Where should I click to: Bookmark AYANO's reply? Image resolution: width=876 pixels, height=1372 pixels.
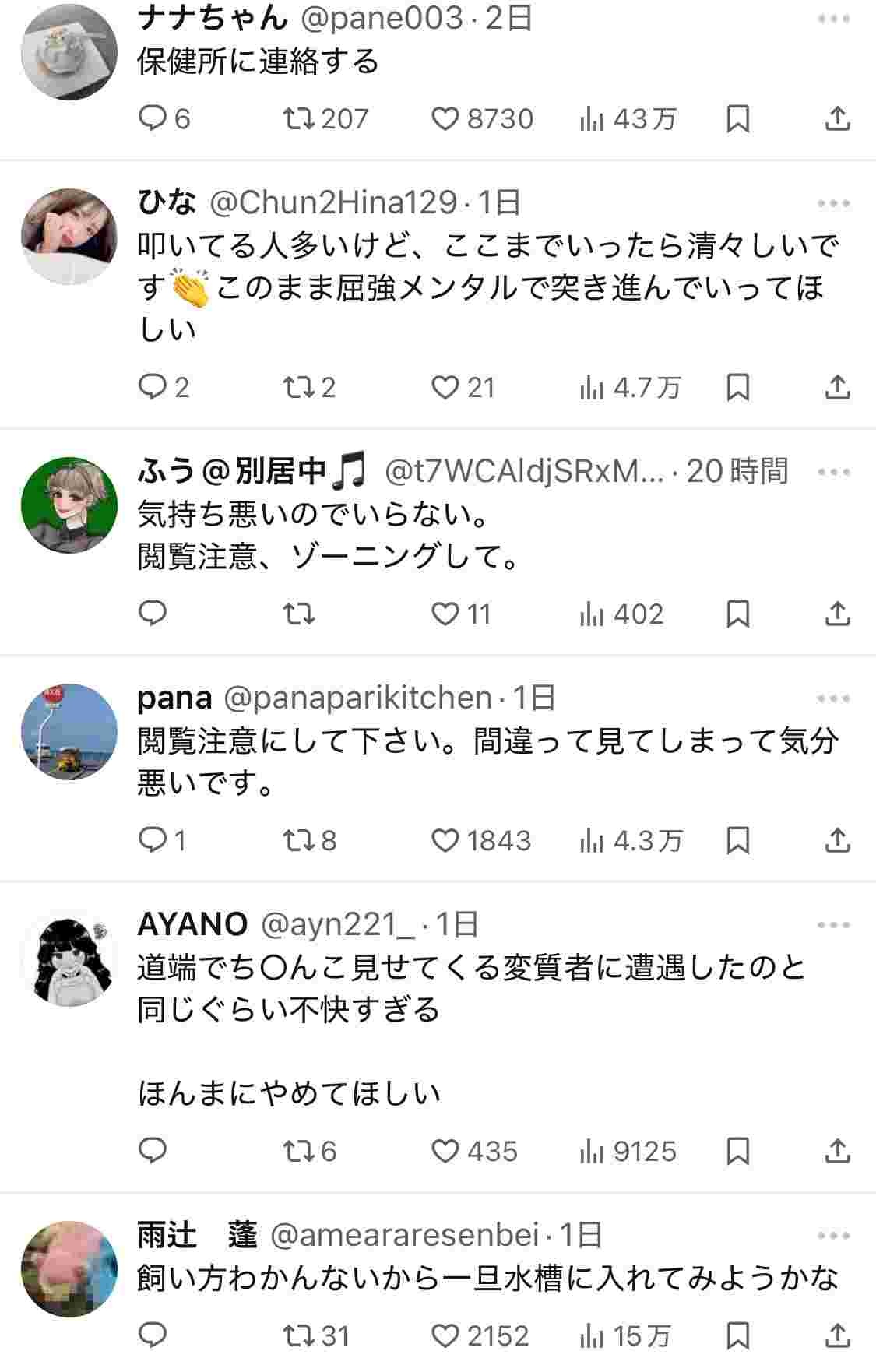[x=737, y=1151]
